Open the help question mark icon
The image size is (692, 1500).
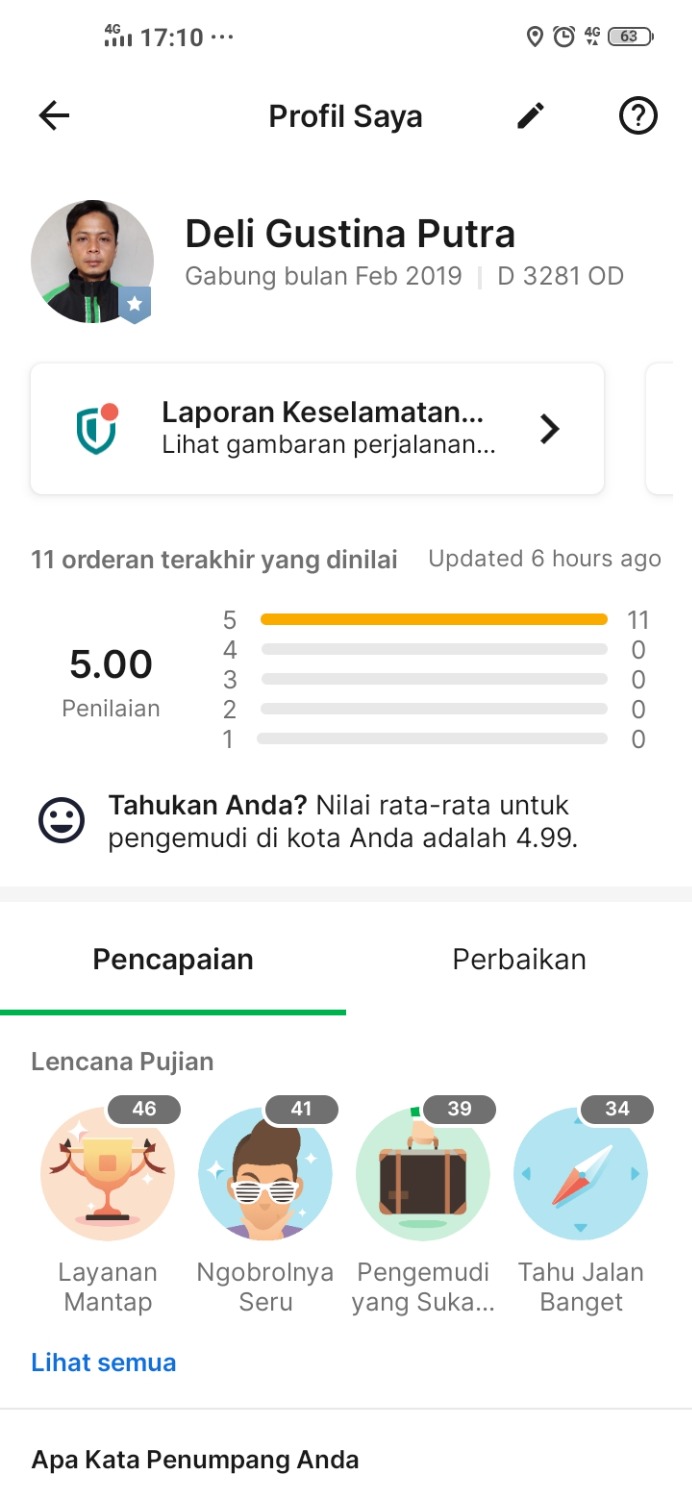(638, 116)
